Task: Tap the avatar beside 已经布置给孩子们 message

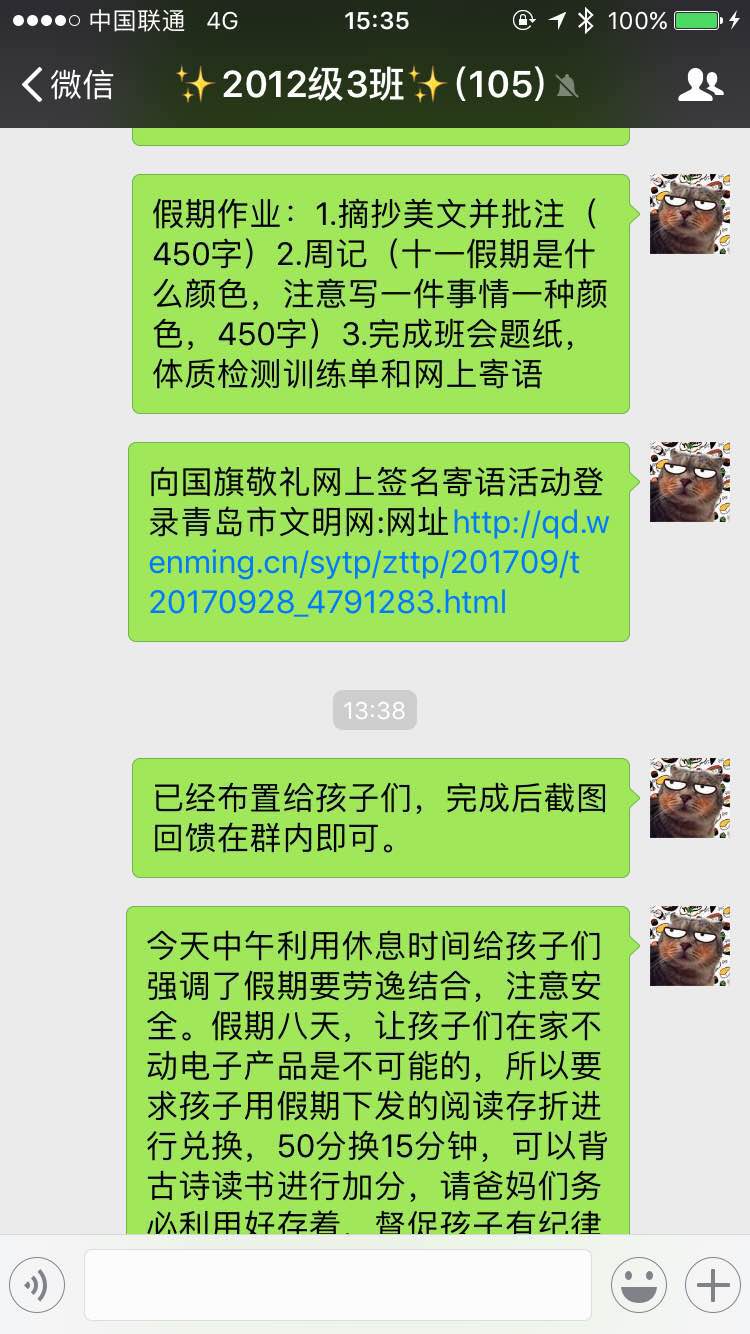Action: tap(690, 798)
